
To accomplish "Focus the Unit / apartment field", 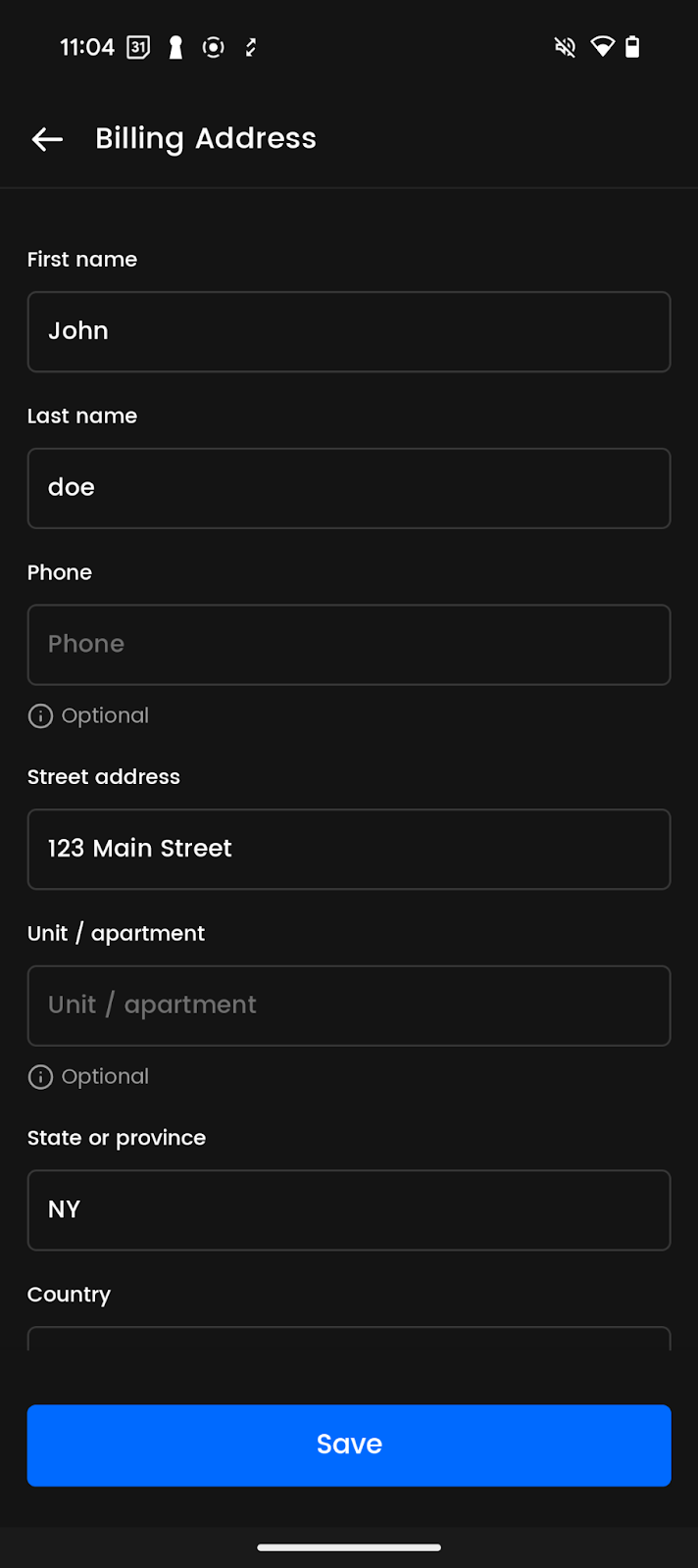I will click(x=349, y=1005).
